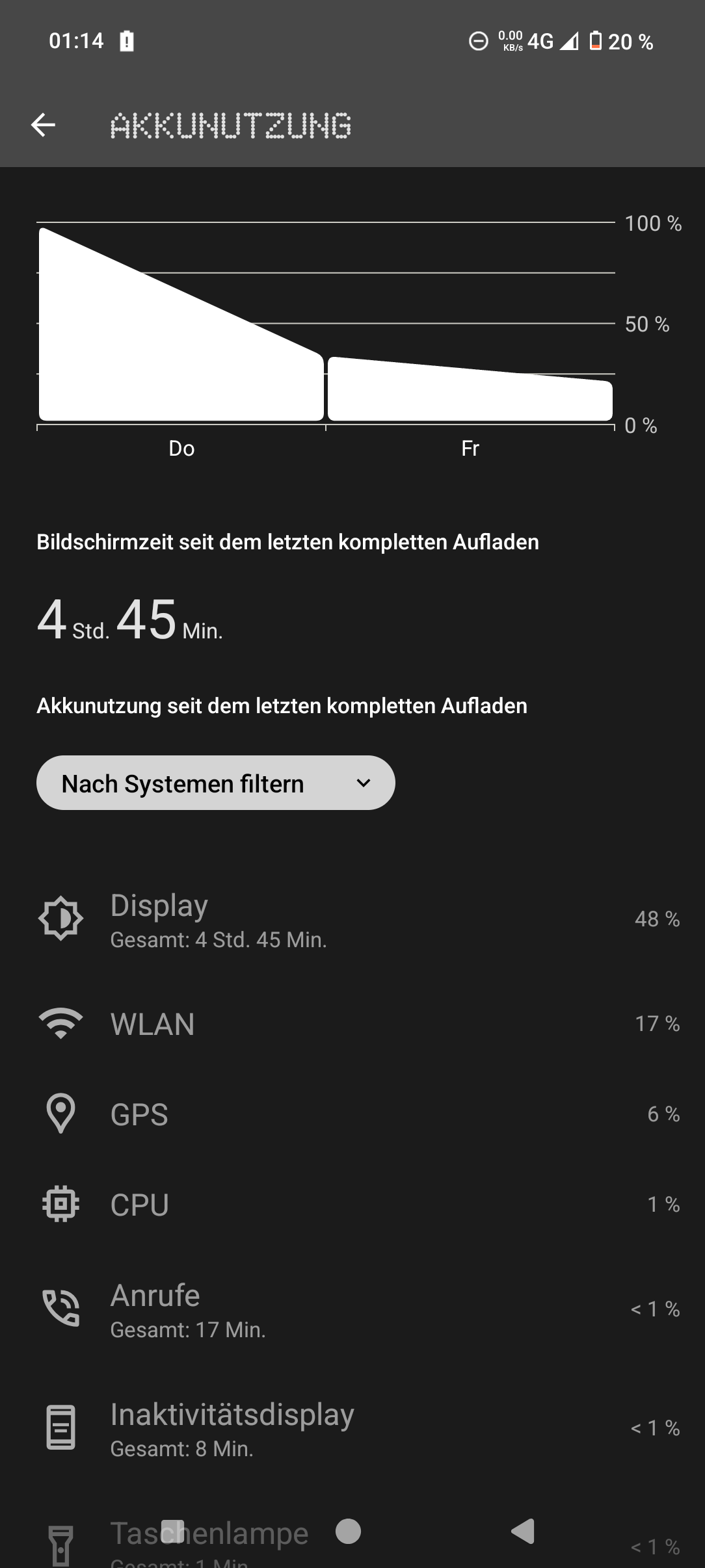Tap the system home button
Screen dimensions: 705x1568
click(x=349, y=1531)
